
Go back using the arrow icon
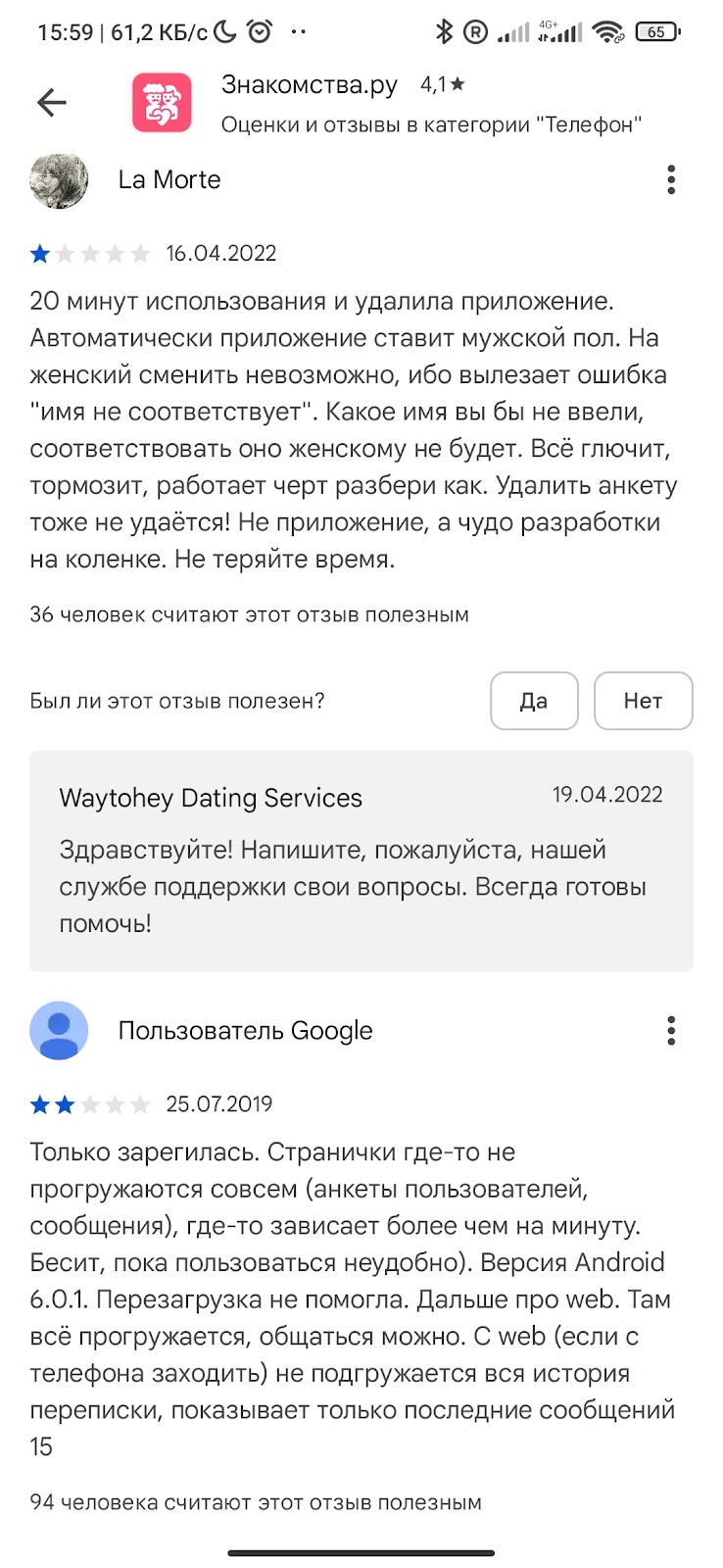pyautogui.click(x=51, y=102)
